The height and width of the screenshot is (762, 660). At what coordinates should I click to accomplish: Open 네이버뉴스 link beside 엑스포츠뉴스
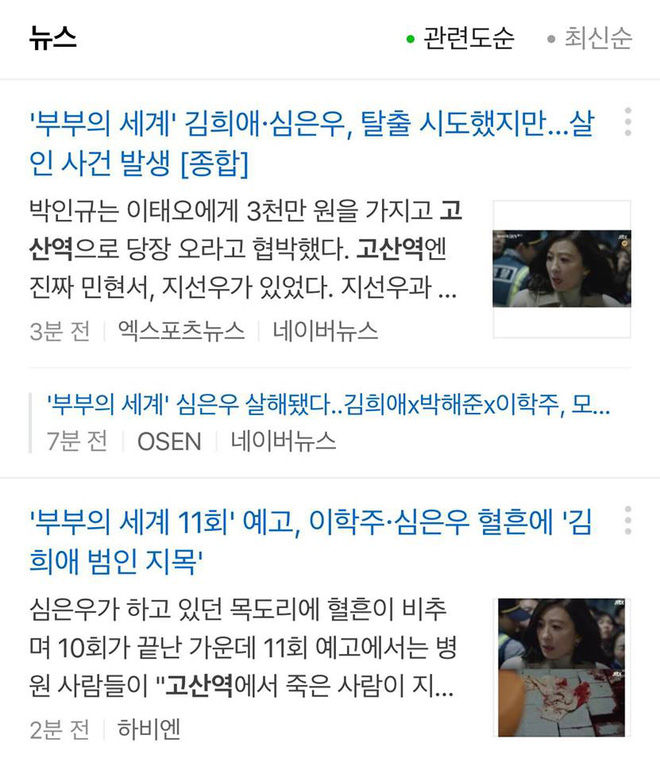pos(326,331)
